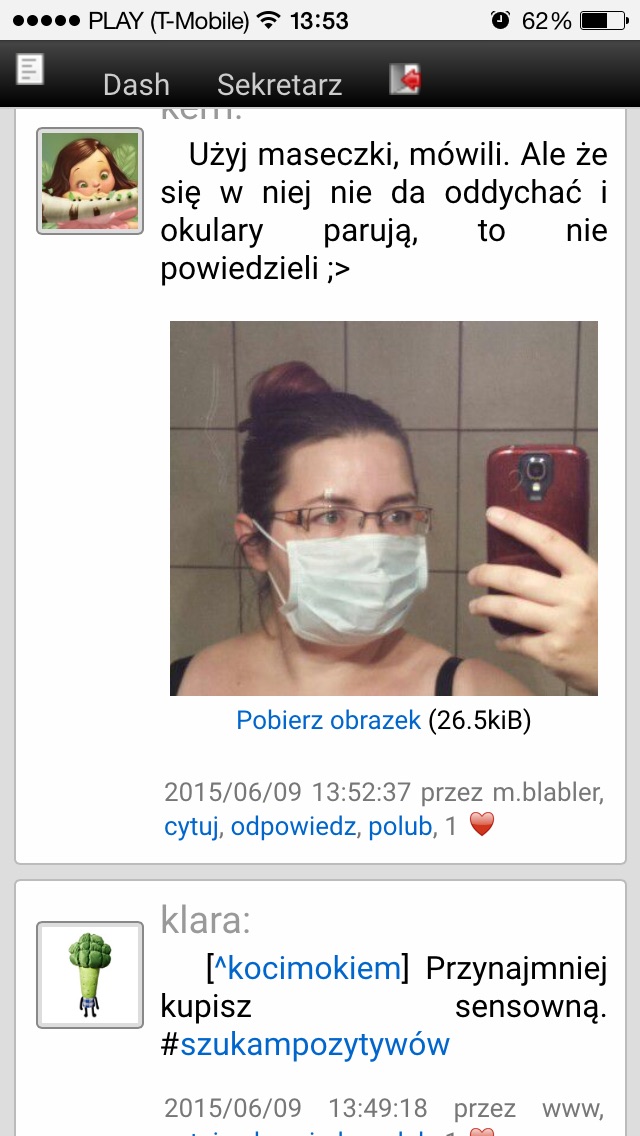This screenshot has width=640, height=1136.
Task: Reply to the mask post with odpowiedz
Action: pyautogui.click(x=294, y=827)
